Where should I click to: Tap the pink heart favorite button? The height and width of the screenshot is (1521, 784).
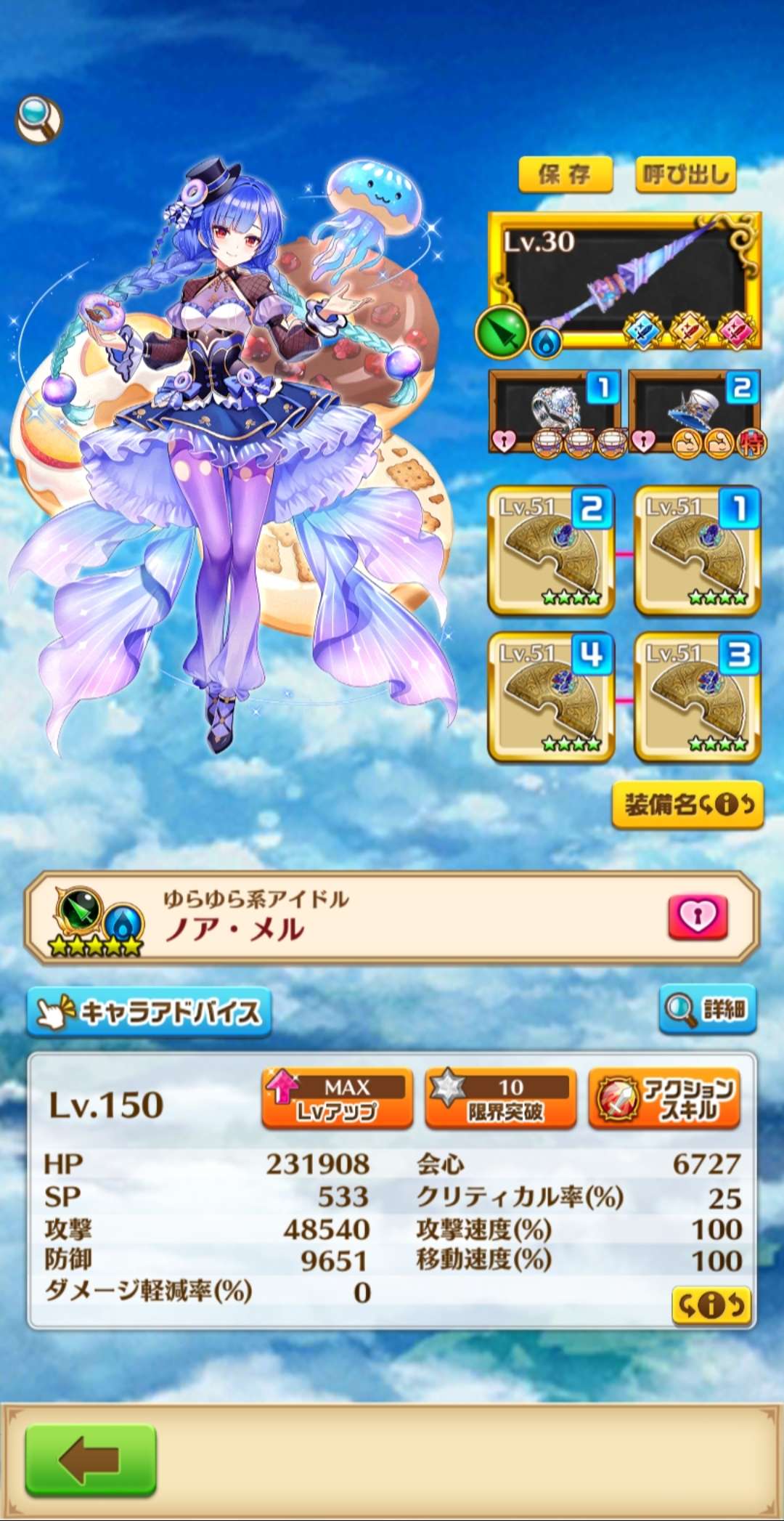pos(697,917)
